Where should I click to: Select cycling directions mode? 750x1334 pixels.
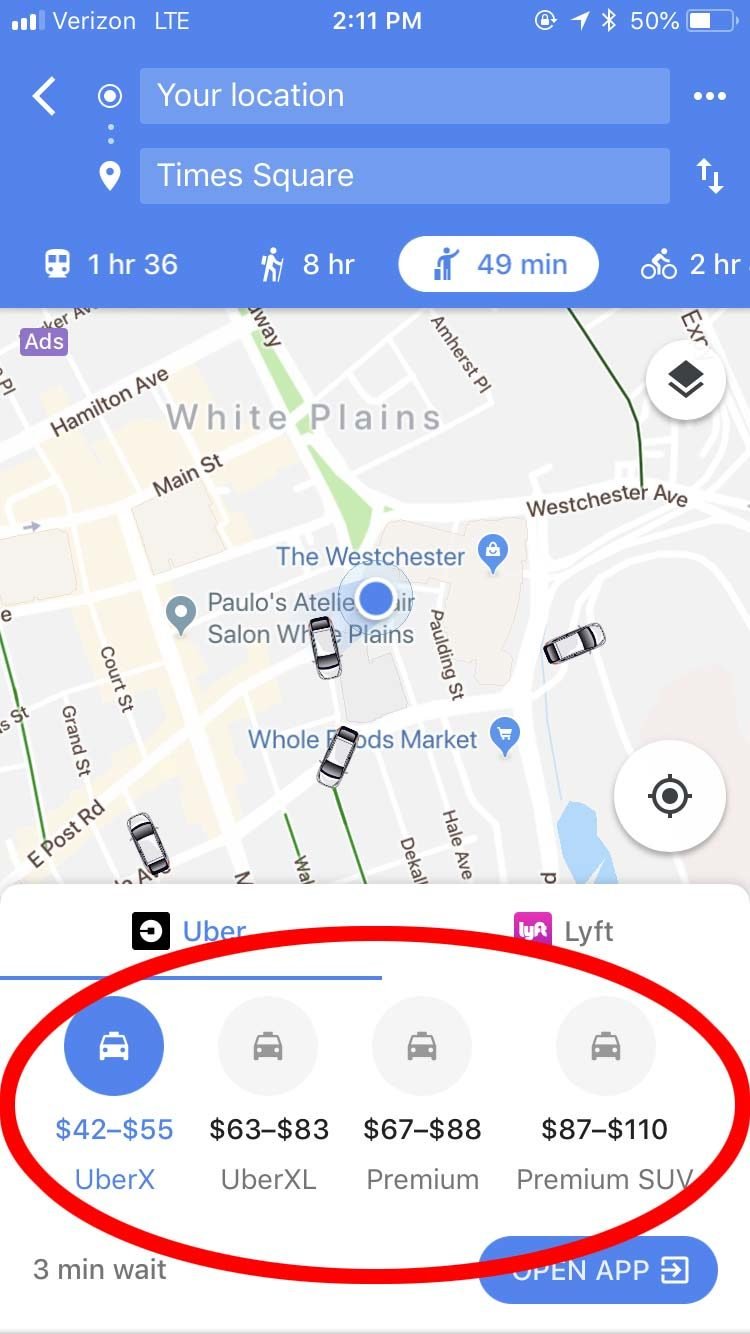tap(690, 263)
